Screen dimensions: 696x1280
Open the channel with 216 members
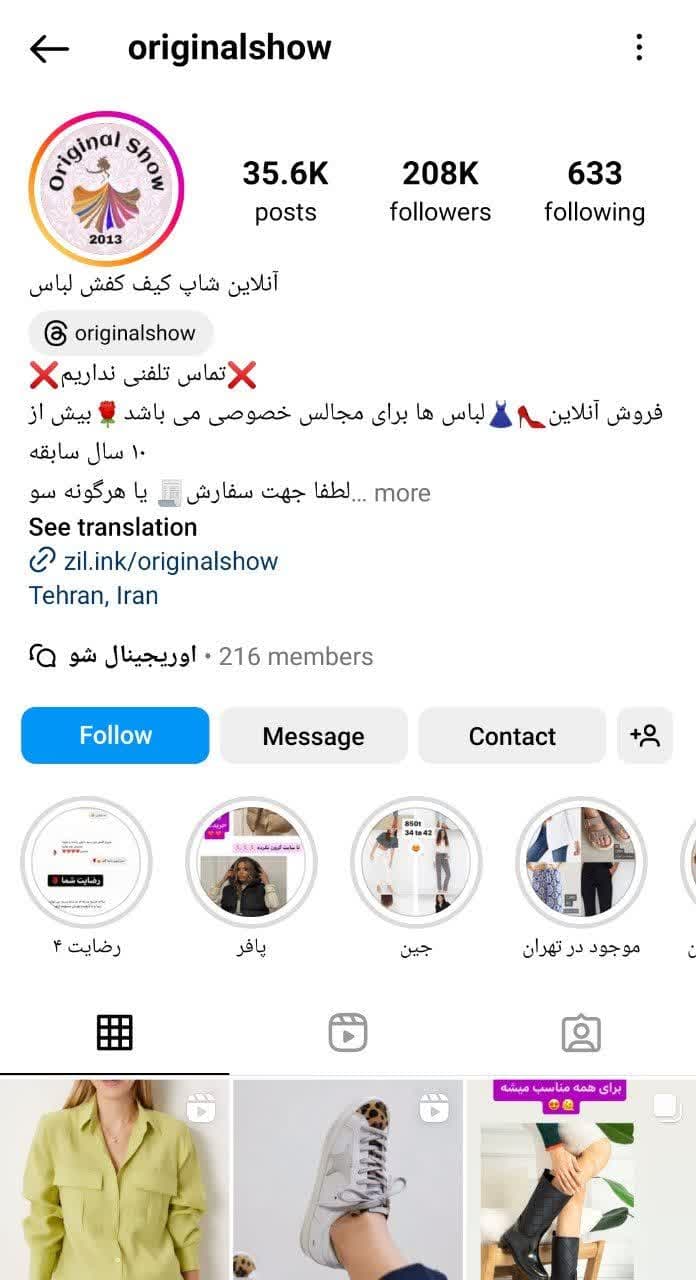200,657
